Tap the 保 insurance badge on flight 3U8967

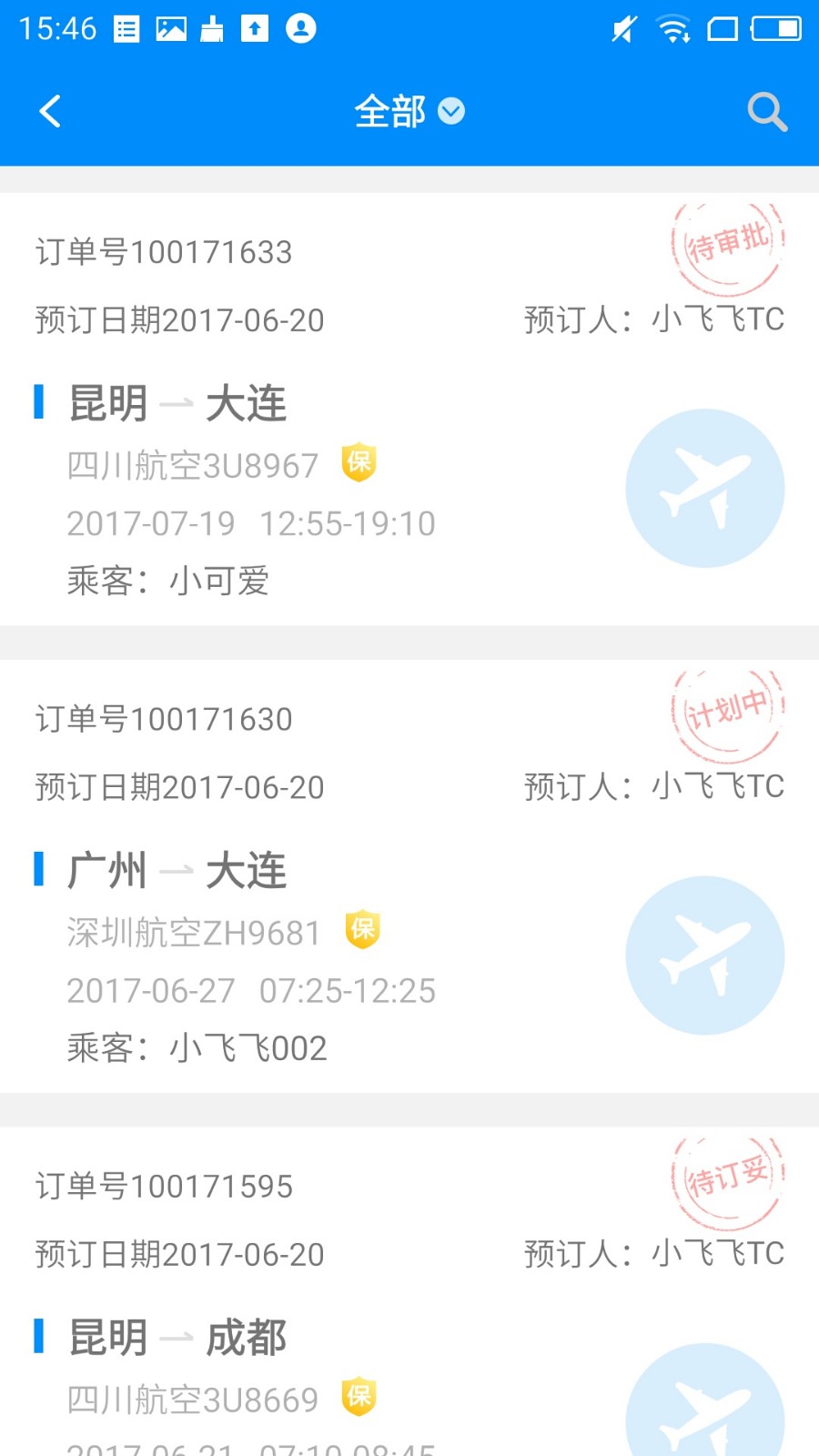click(358, 463)
